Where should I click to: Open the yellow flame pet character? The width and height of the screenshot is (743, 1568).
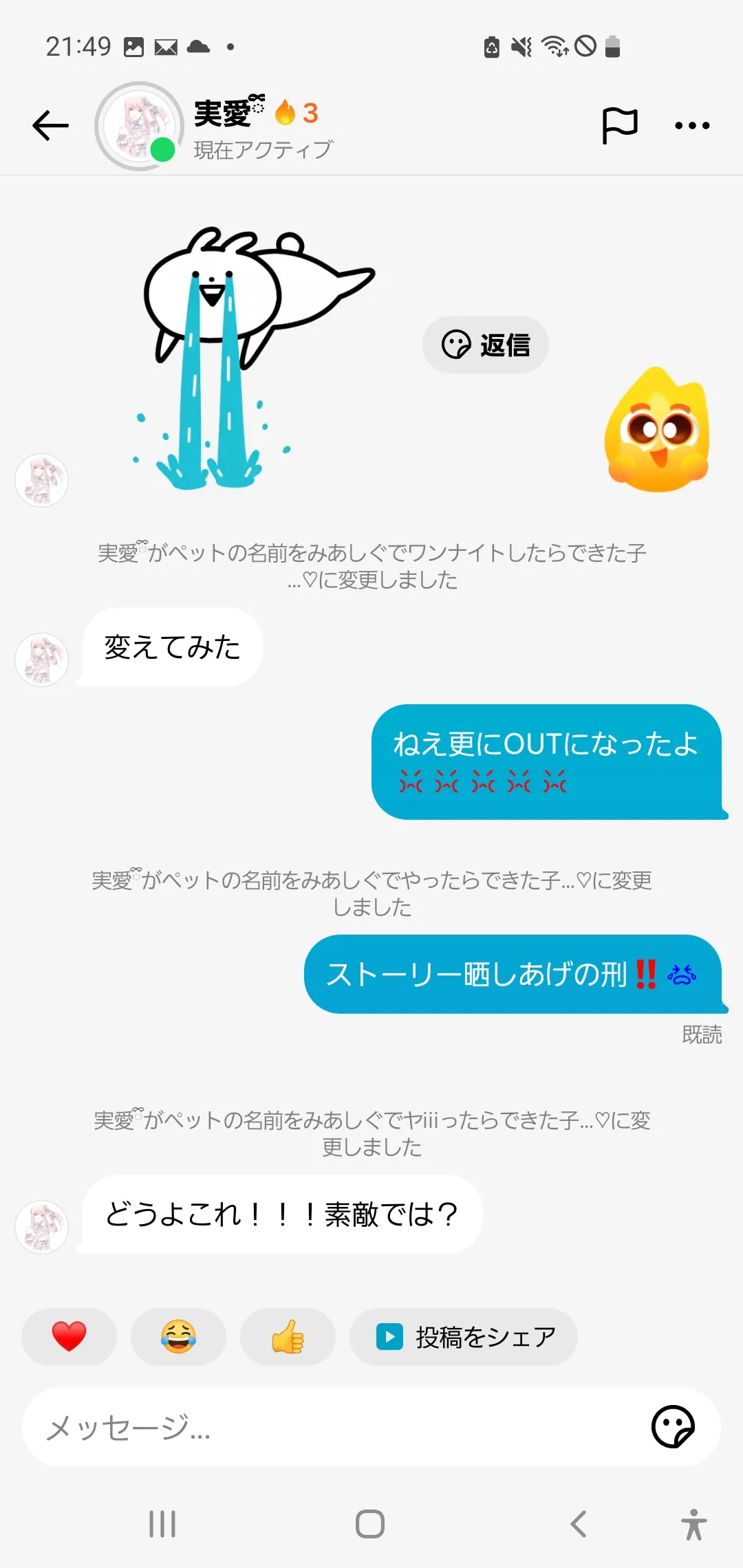pos(657,430)
